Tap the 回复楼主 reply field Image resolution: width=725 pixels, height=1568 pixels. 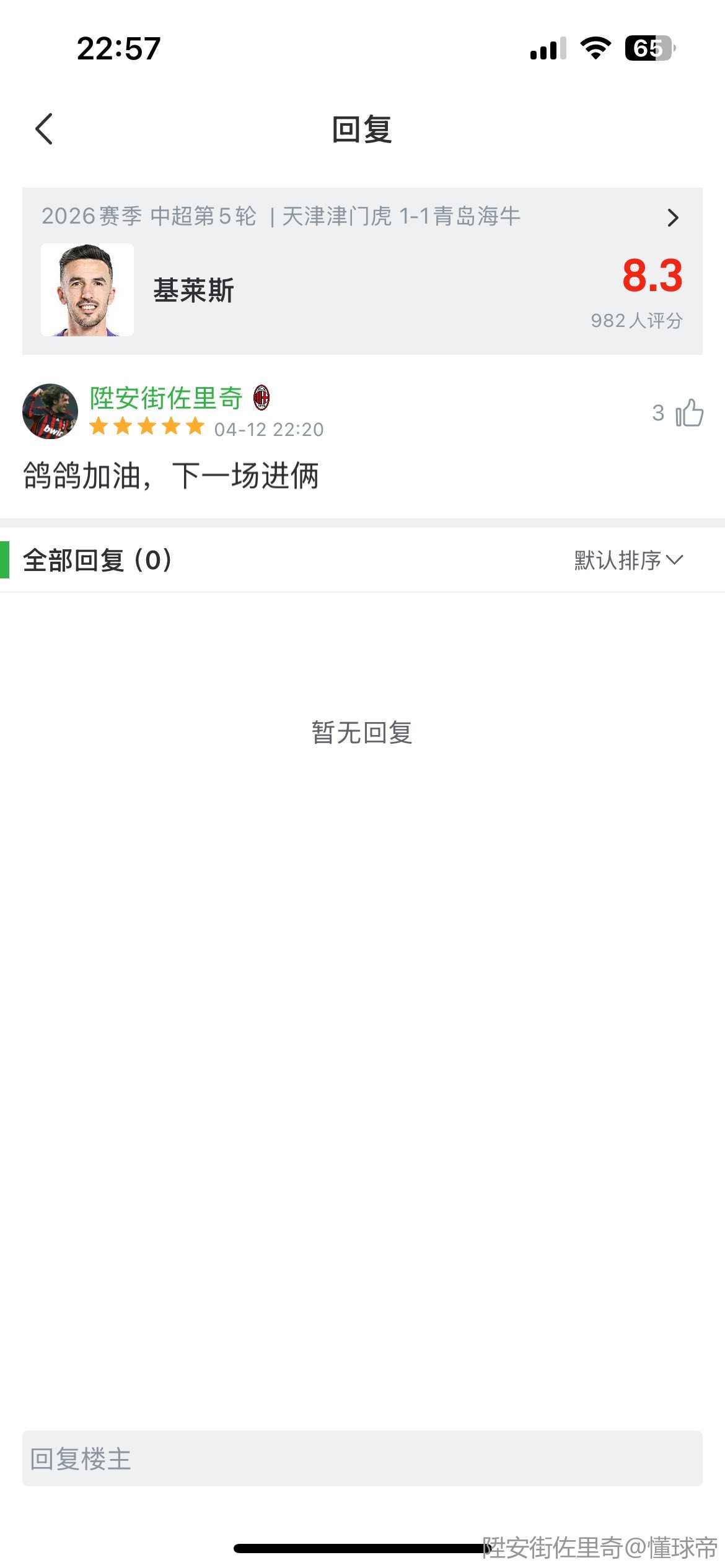click(x=362, y=1458)
